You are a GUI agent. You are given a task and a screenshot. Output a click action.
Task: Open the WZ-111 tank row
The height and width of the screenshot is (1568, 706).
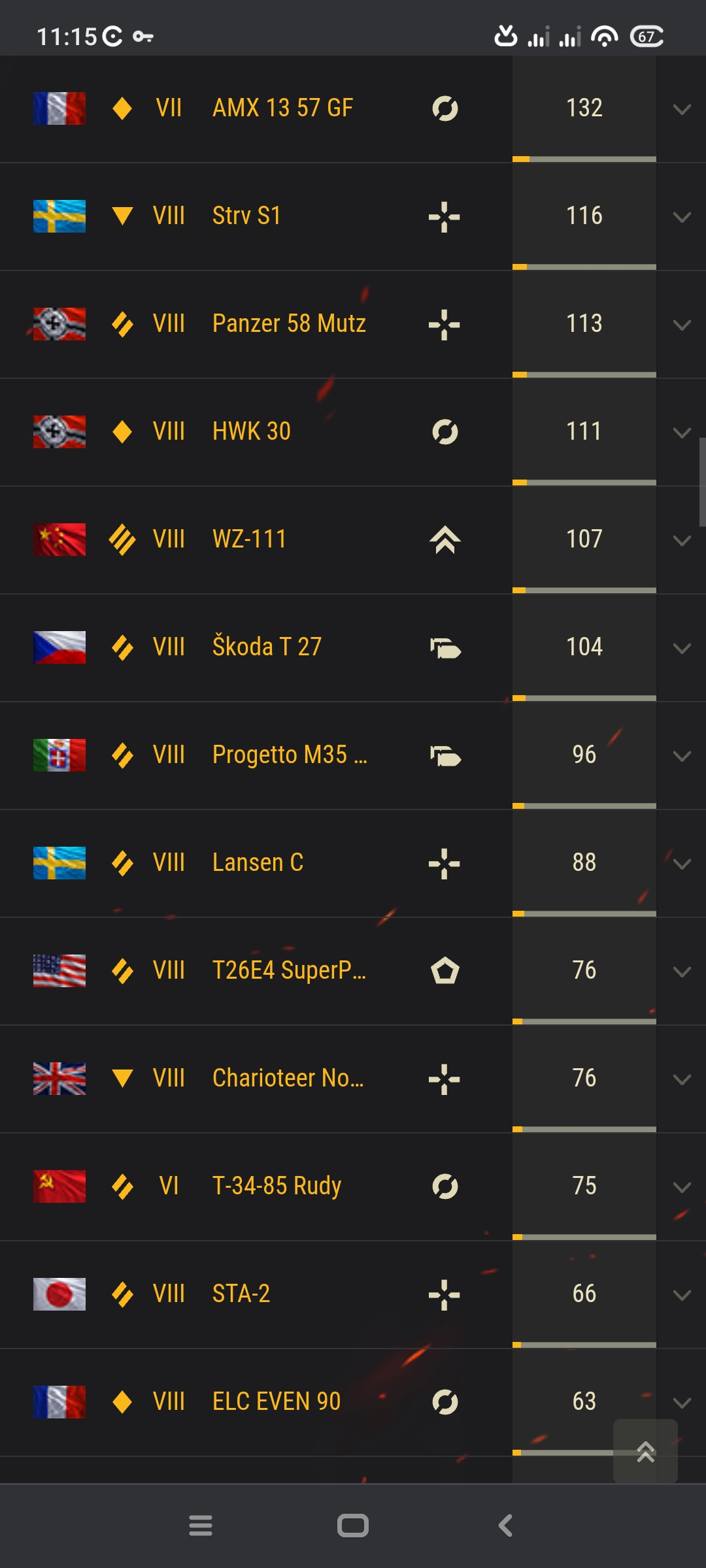click(353, 540)
